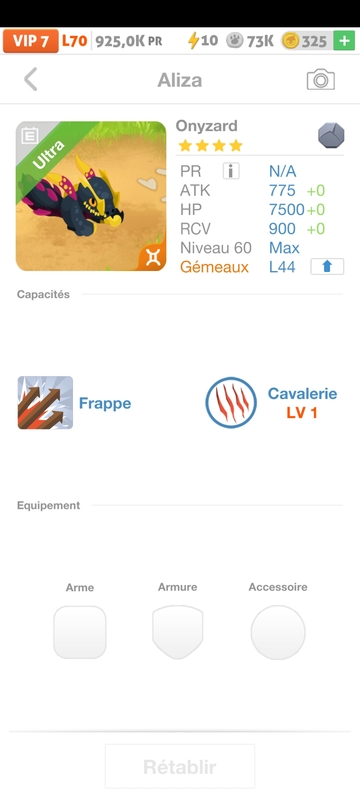This screenshot has height=800, width=360.
Task: Tap the green plus to add coins
Action: [x=344, y=41]
